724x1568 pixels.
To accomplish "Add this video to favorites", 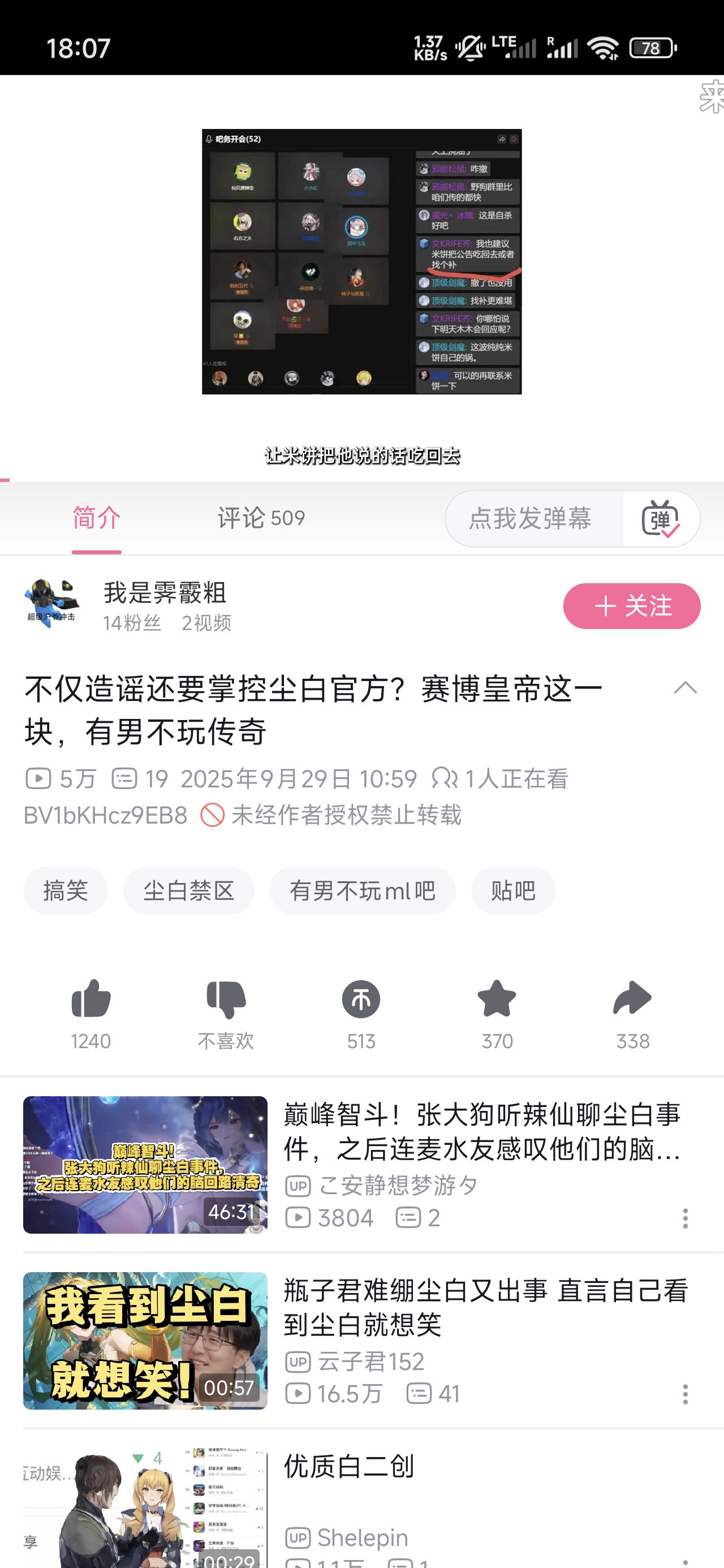I will [x=497, y=1000].
